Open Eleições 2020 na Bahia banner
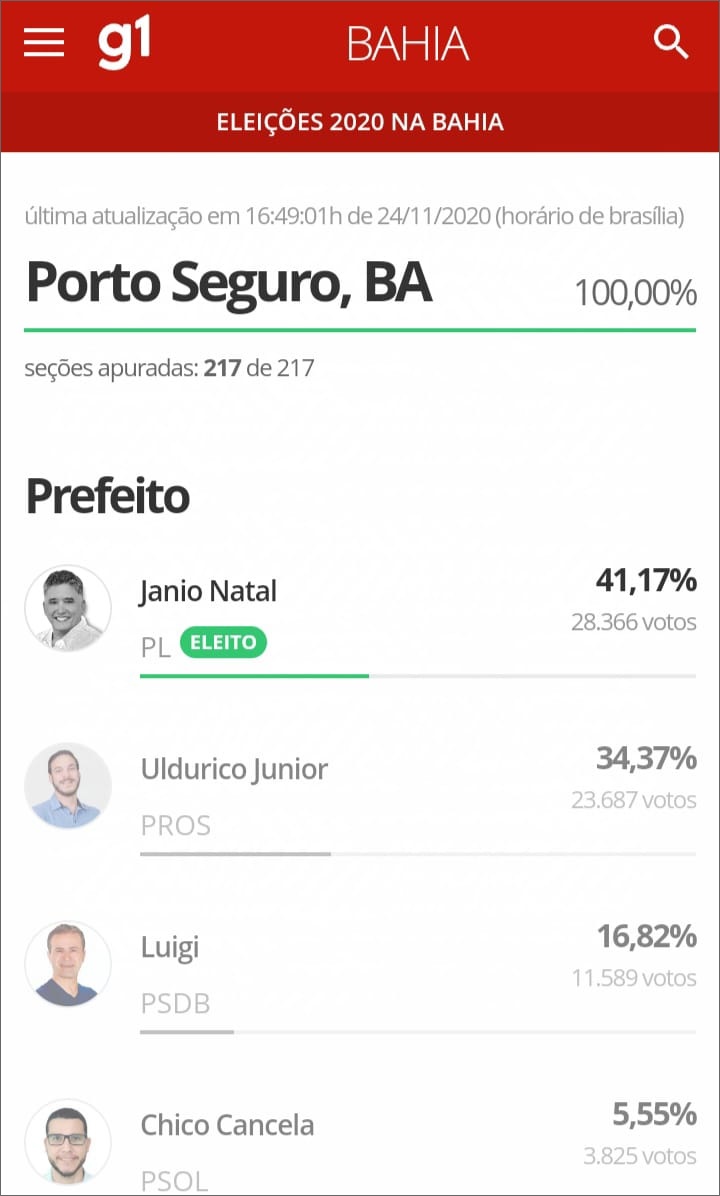Viewport: 720px width, 1196px height. coord(360,122)
